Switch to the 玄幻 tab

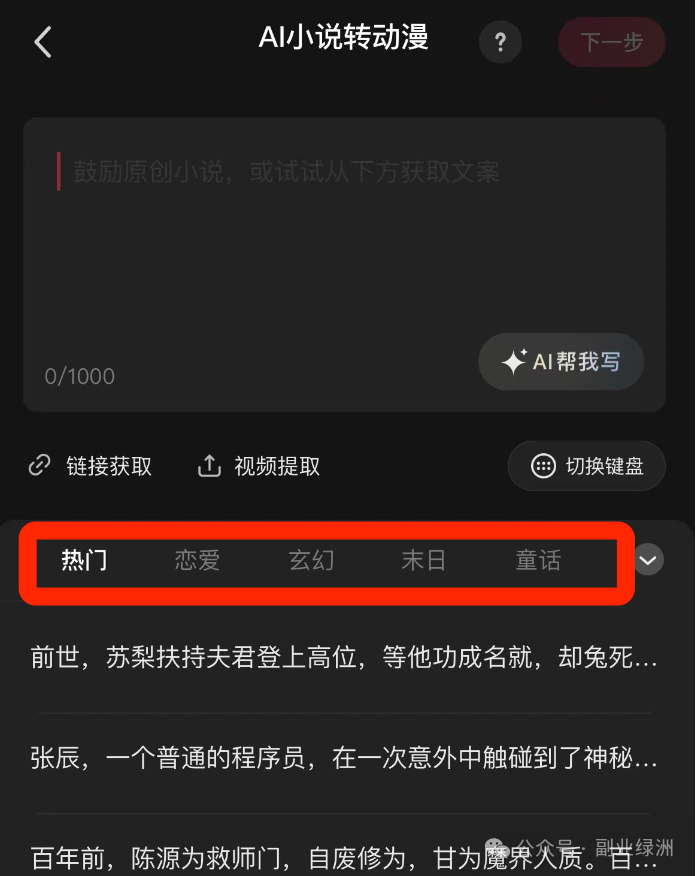(x=311, y=560)
